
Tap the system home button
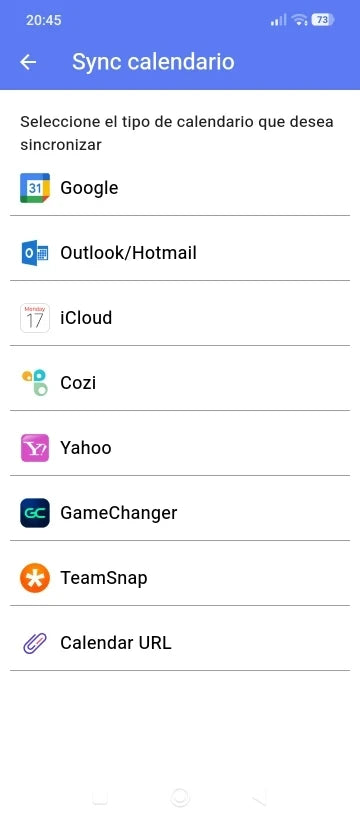[x=180, y=798]
